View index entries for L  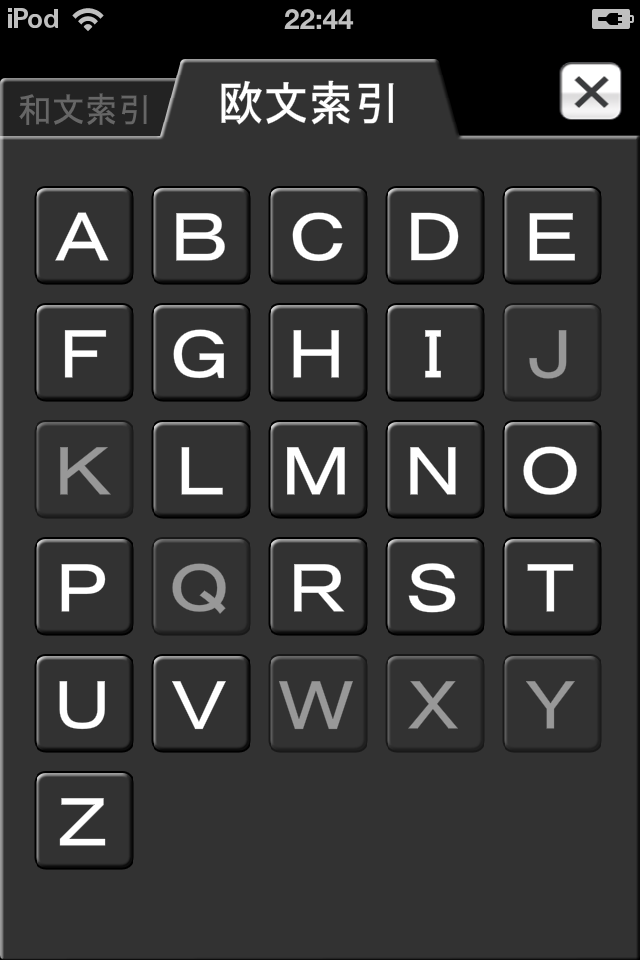200,470
